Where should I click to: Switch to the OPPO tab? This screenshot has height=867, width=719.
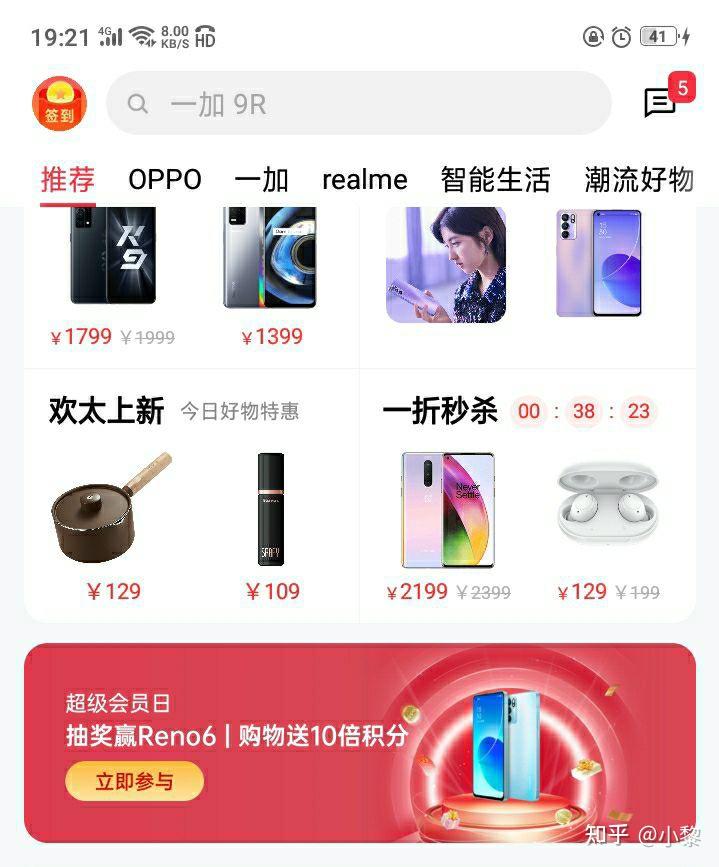point(165,180)
